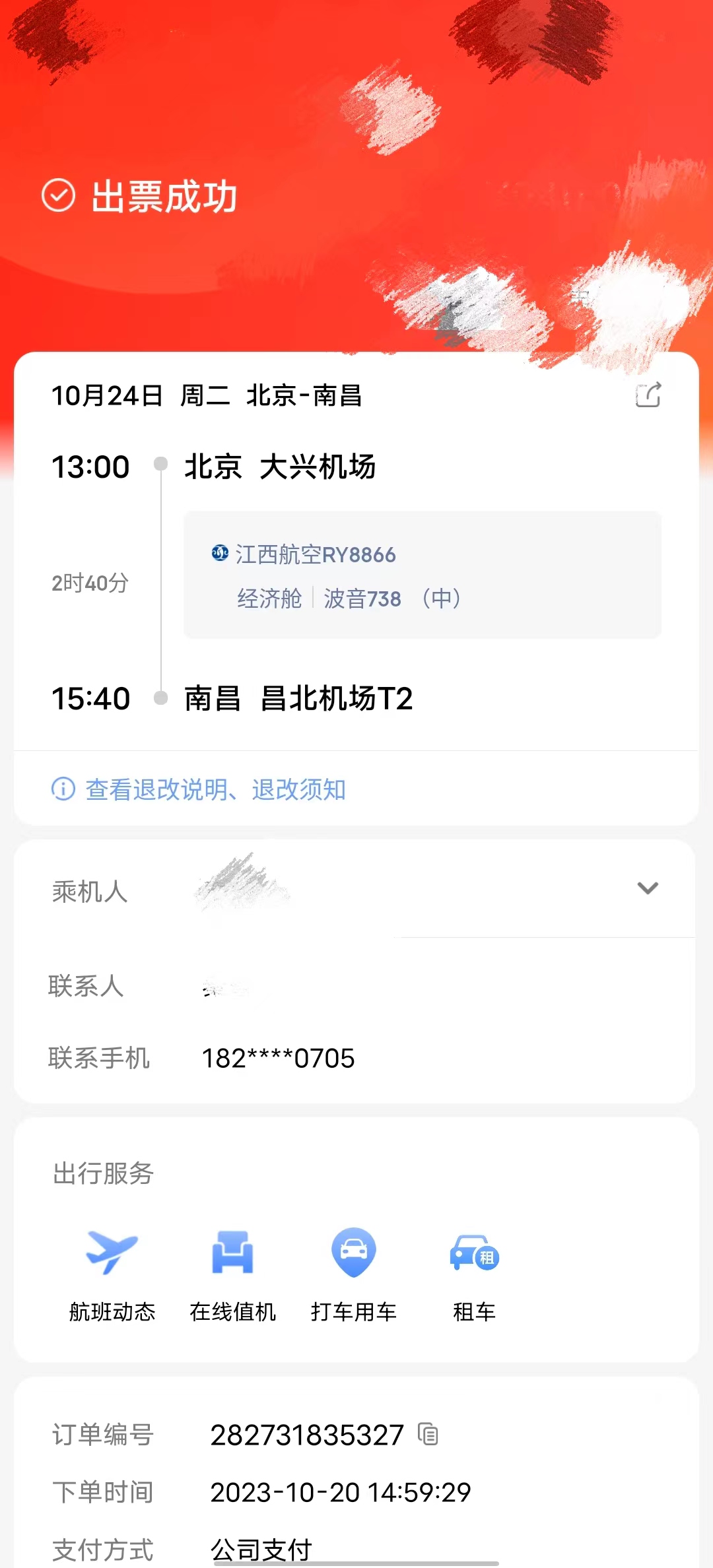Copy the order number 282731835327
The image size is (713, 1568).
[x=429, y=1436]
